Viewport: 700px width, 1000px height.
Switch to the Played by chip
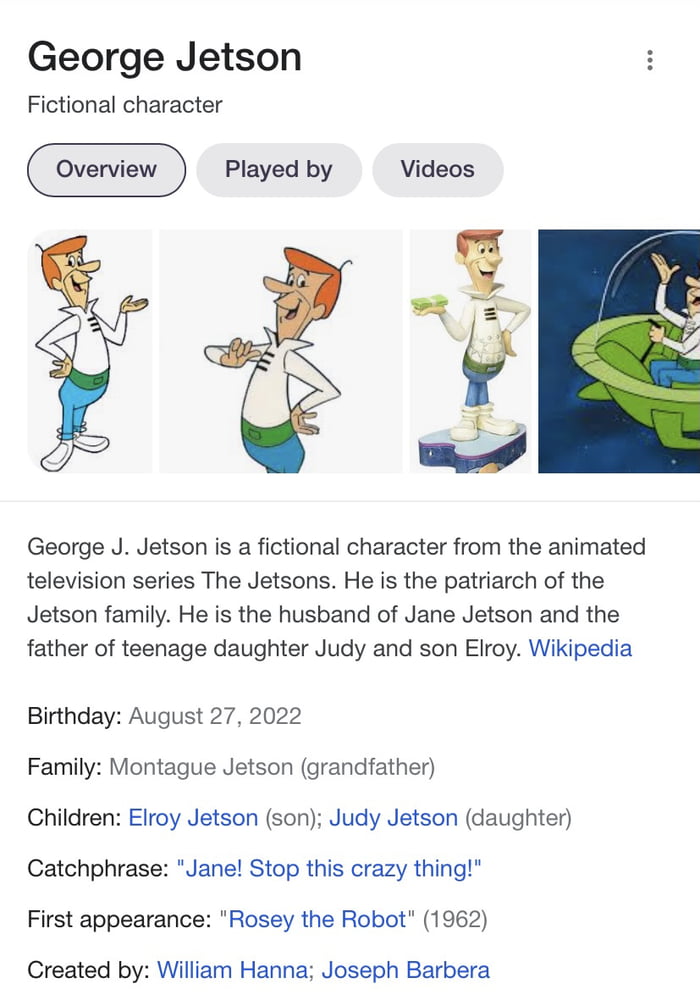278,170
